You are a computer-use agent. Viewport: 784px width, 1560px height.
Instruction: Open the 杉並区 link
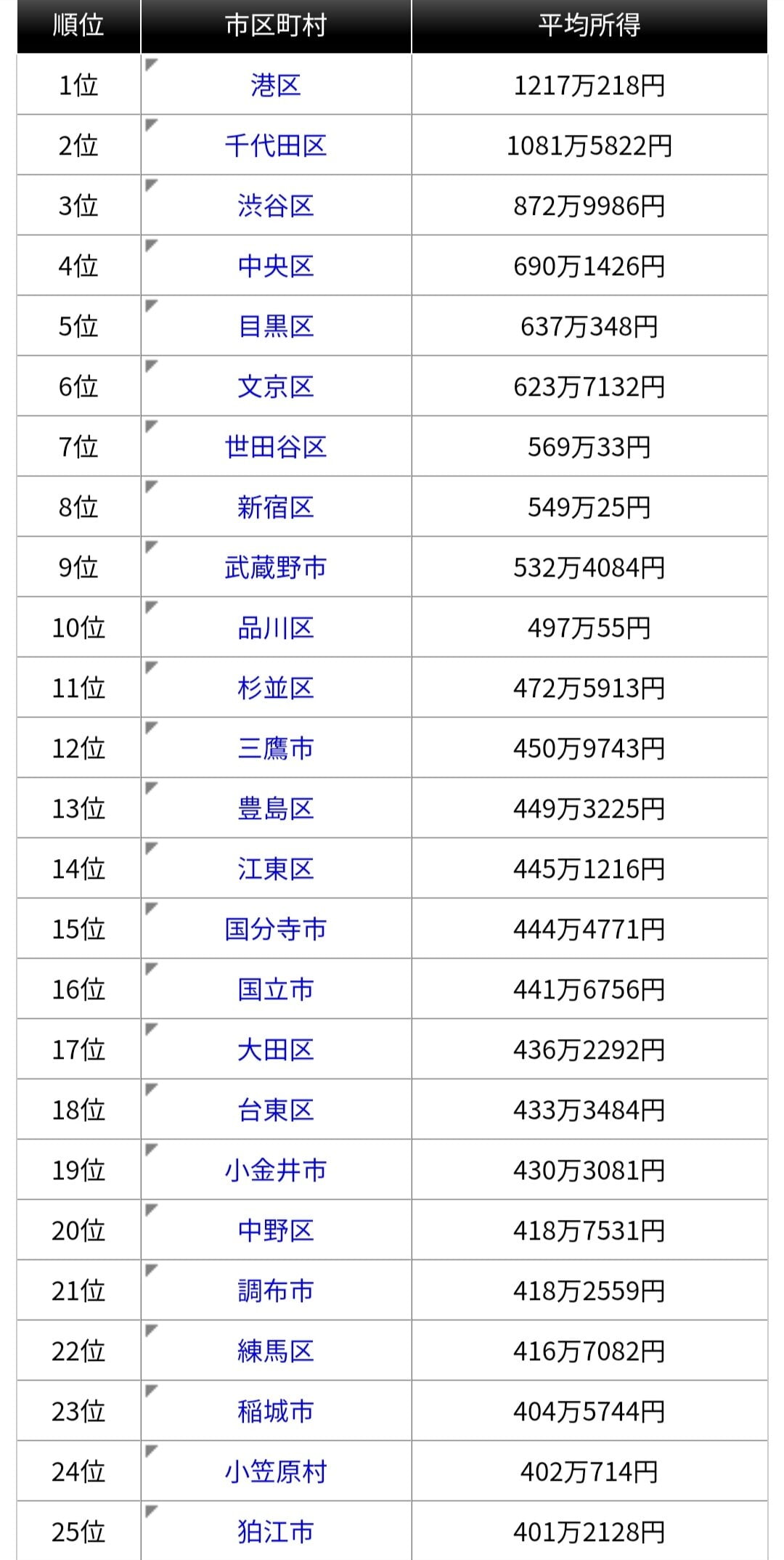(x=275, y=688)
